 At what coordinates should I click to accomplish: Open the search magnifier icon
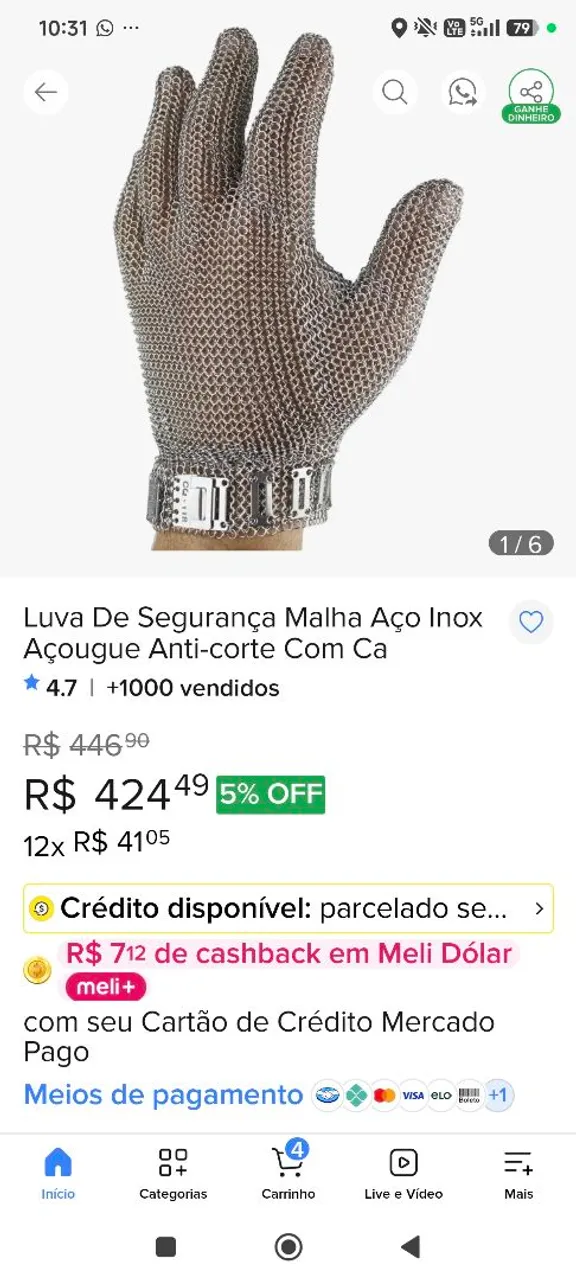click(x=395, y=92)
